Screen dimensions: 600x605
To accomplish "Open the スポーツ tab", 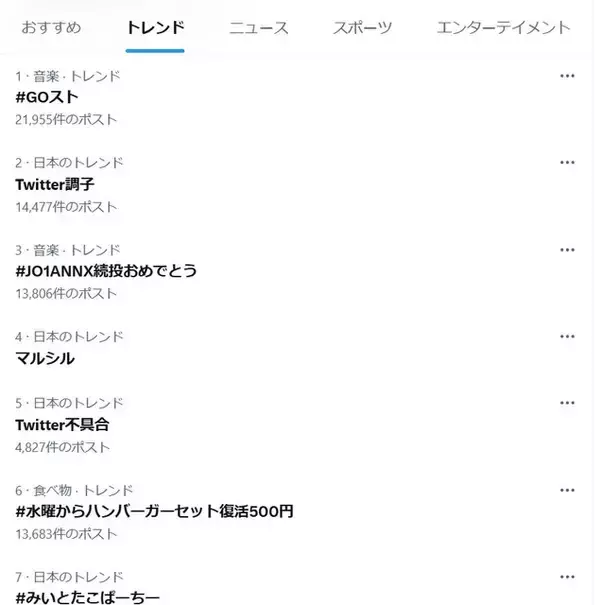I will (x=362, y=27).
